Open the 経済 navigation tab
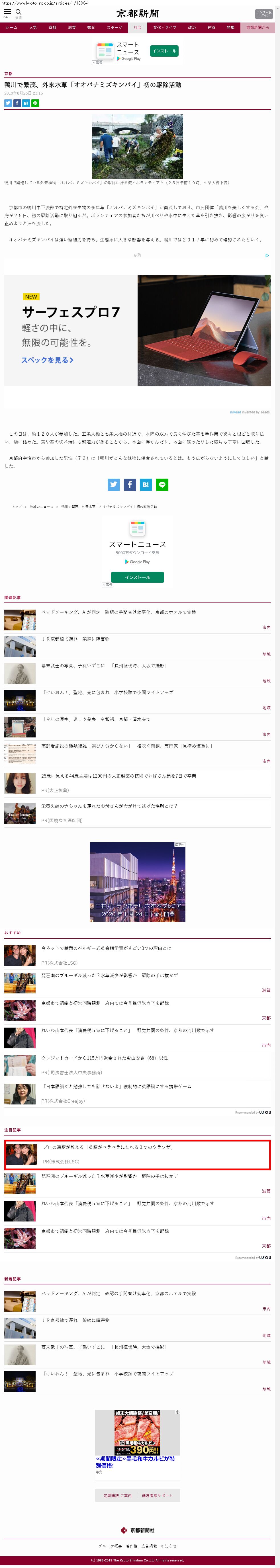 210,27
